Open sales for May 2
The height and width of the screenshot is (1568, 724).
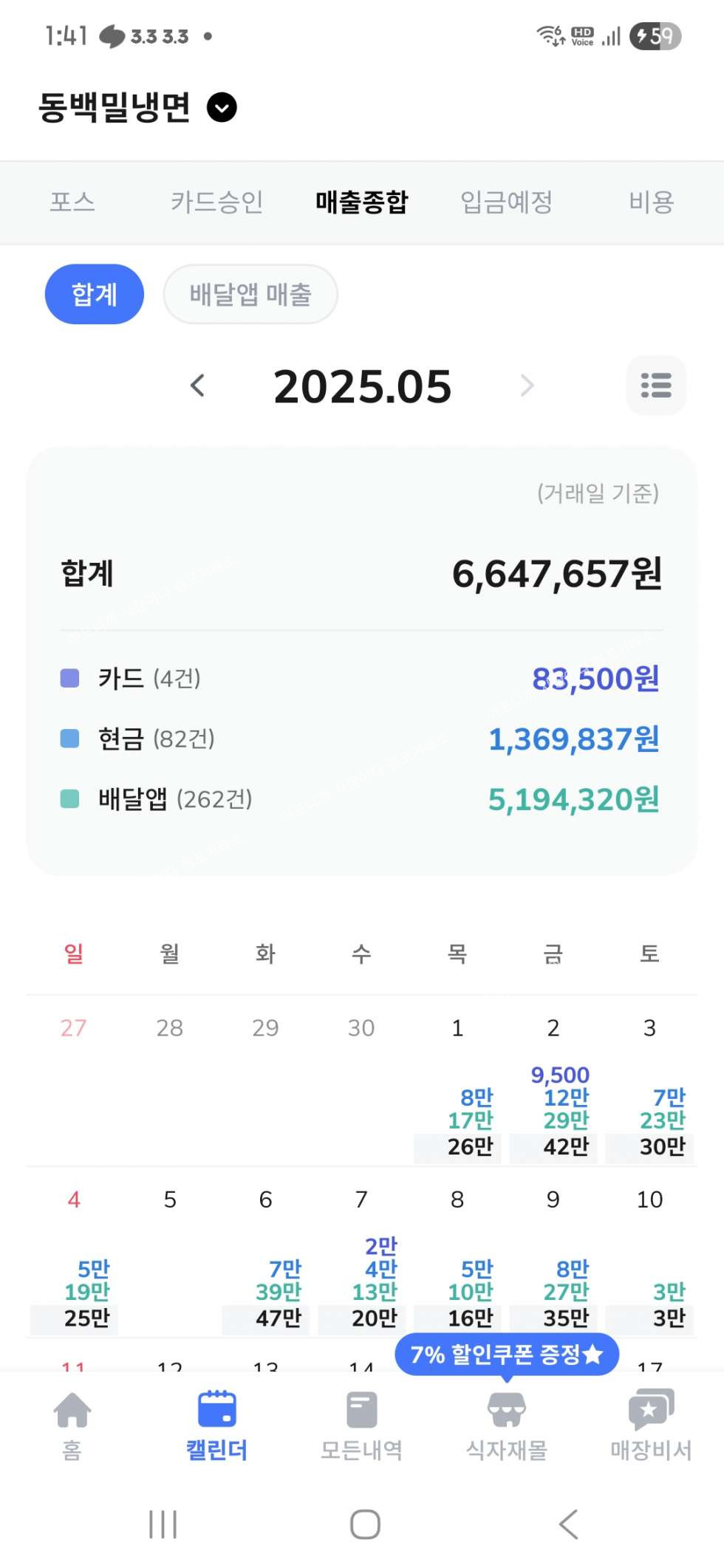tap(554, 1086)
